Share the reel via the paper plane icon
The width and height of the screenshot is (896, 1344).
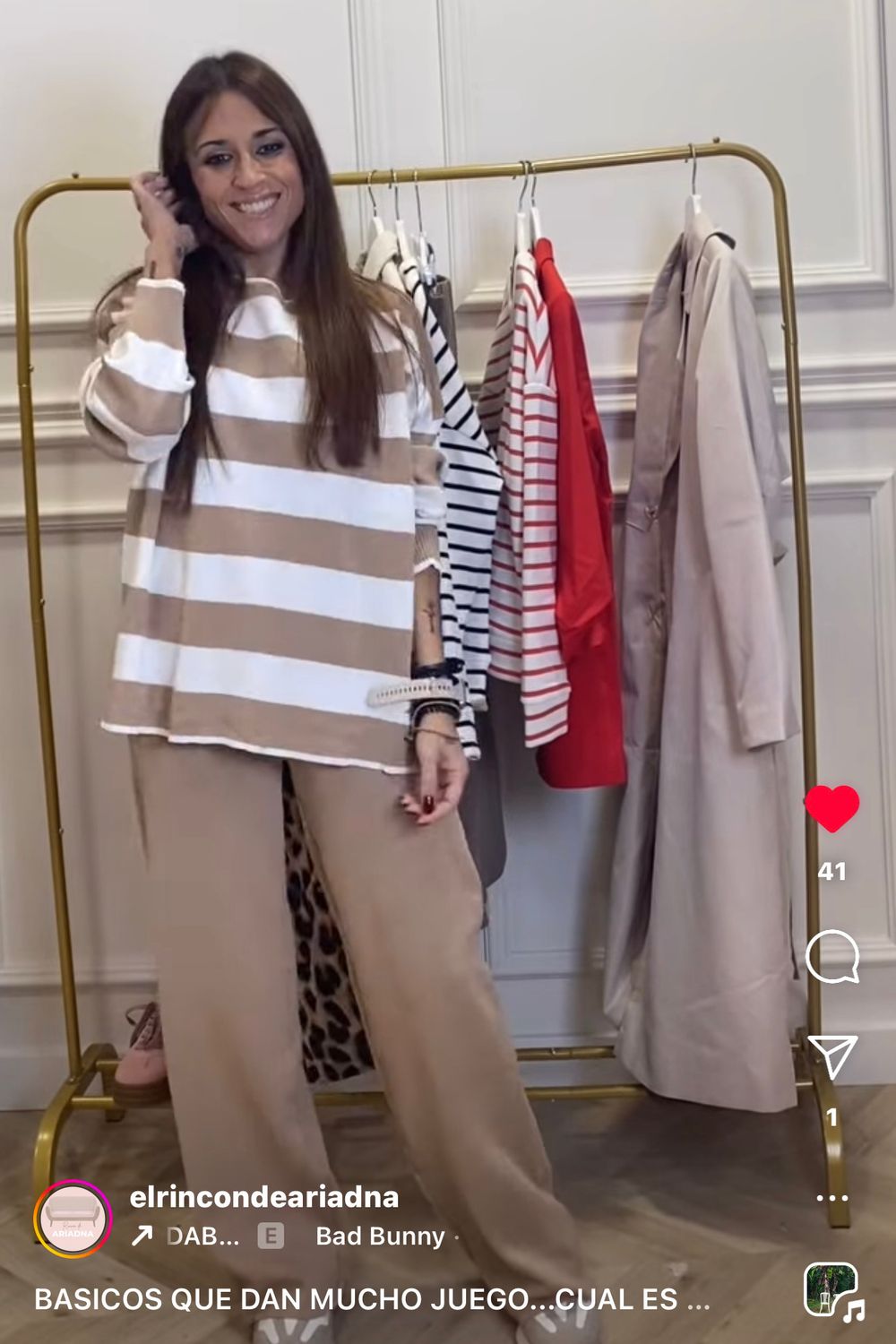tap(831, 1057)
